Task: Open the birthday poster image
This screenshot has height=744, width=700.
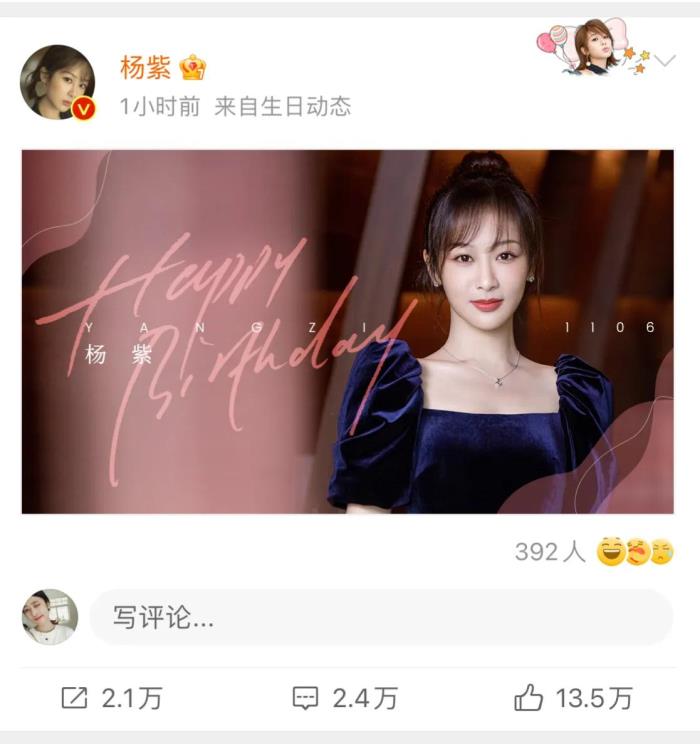Action: coord(348,331)
